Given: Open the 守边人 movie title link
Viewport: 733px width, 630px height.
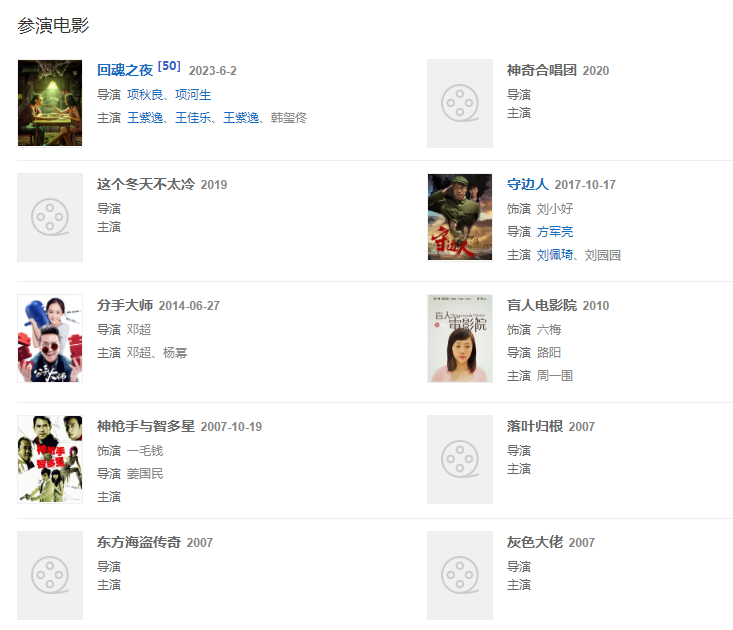Looking at the screenshot, I should [x=528, y=185].
